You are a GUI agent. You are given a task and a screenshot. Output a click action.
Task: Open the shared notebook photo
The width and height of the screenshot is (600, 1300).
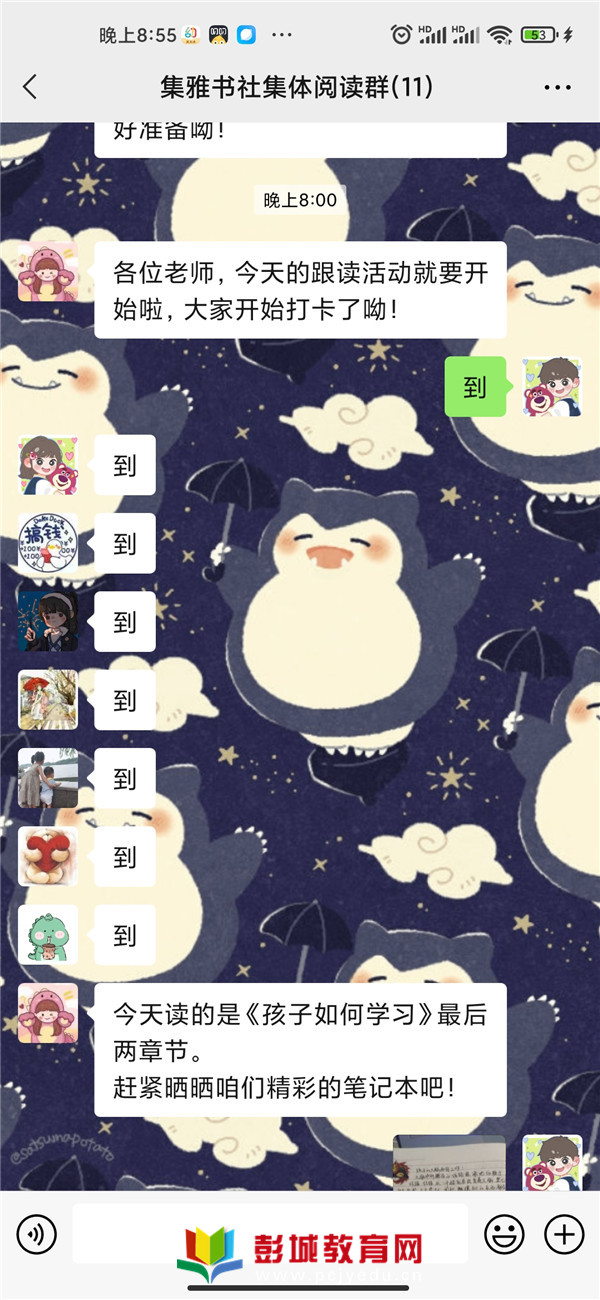pos(450,1162)
